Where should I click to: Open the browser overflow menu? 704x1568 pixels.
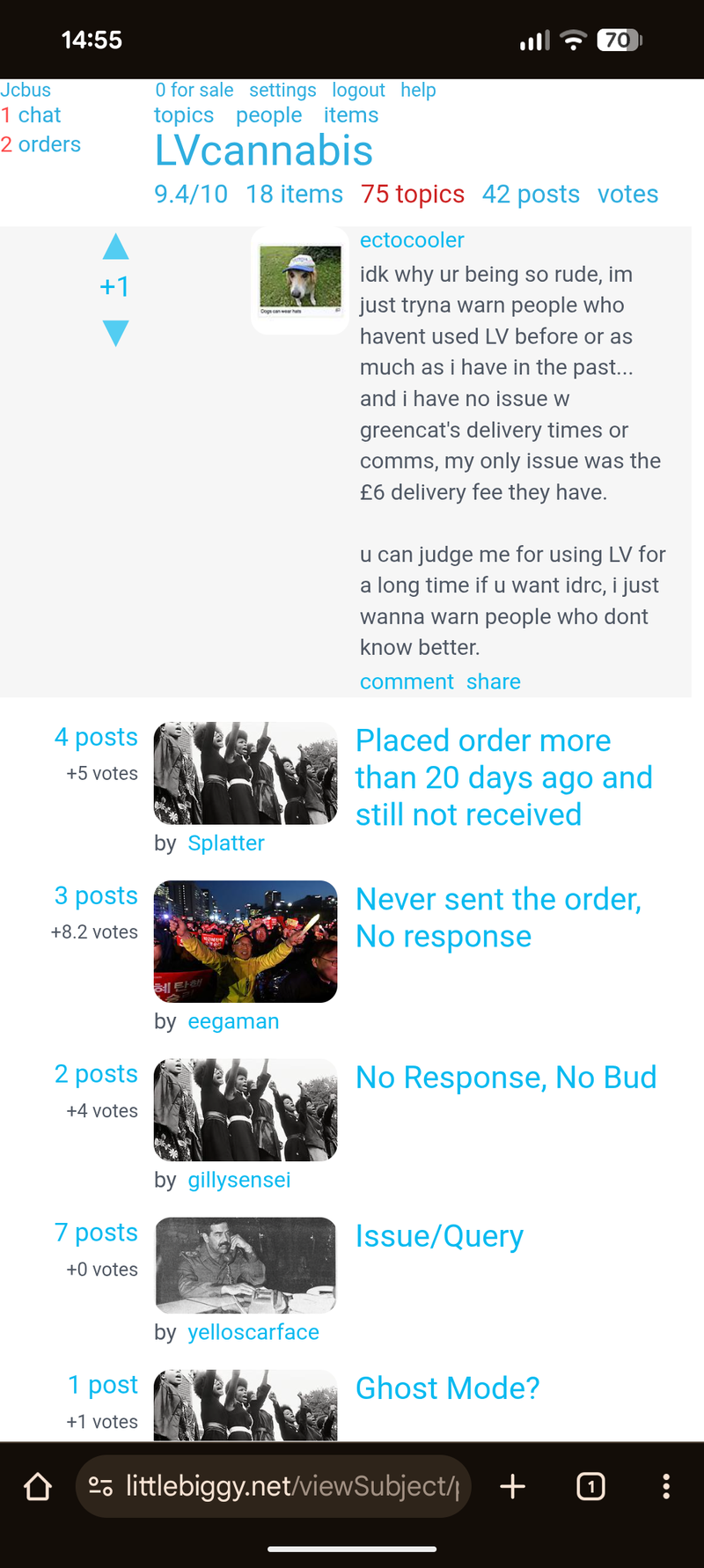coord(666,1487)
